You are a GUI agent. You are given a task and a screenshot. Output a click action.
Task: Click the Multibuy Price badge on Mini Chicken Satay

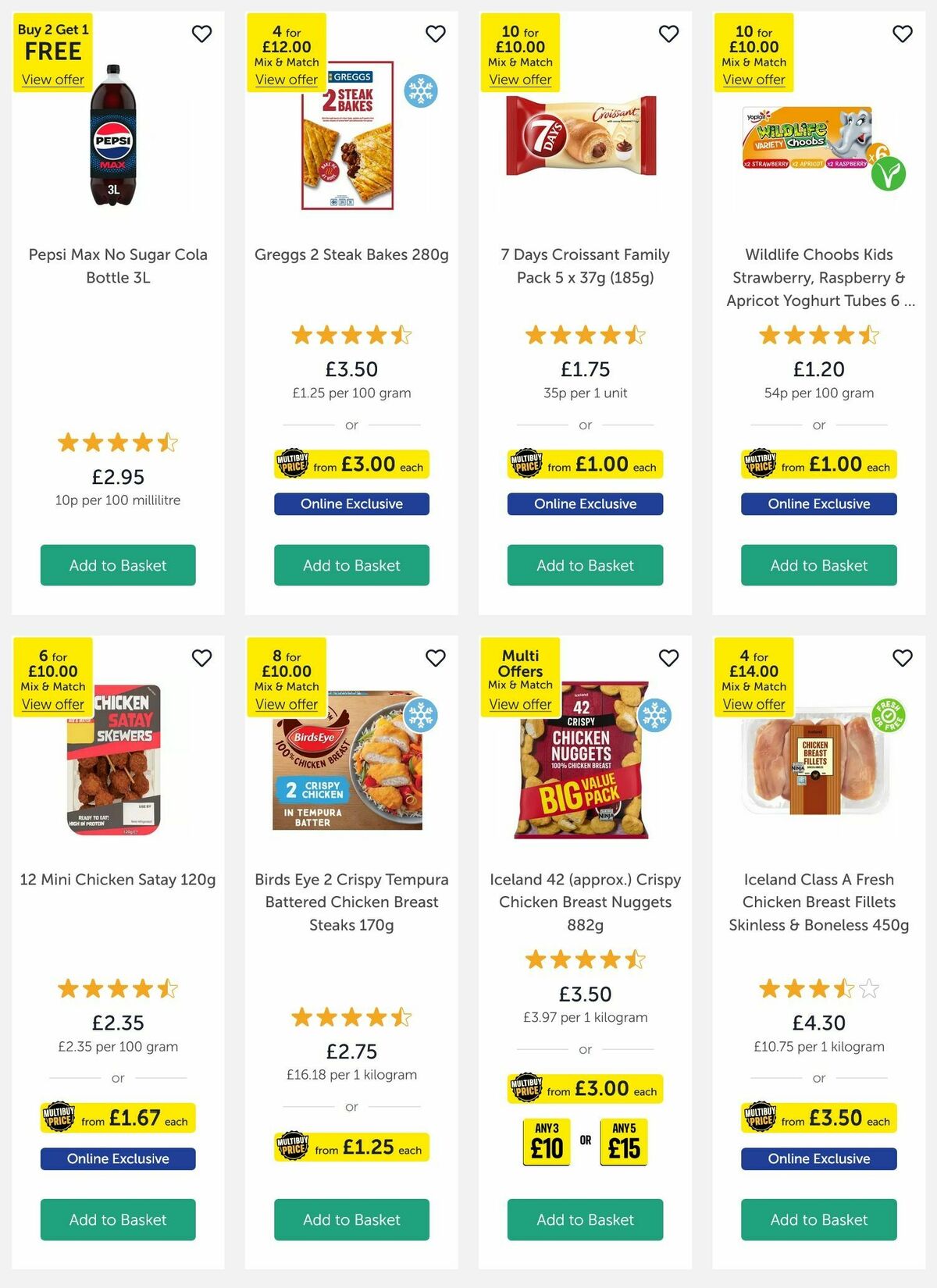[60, 1118]
